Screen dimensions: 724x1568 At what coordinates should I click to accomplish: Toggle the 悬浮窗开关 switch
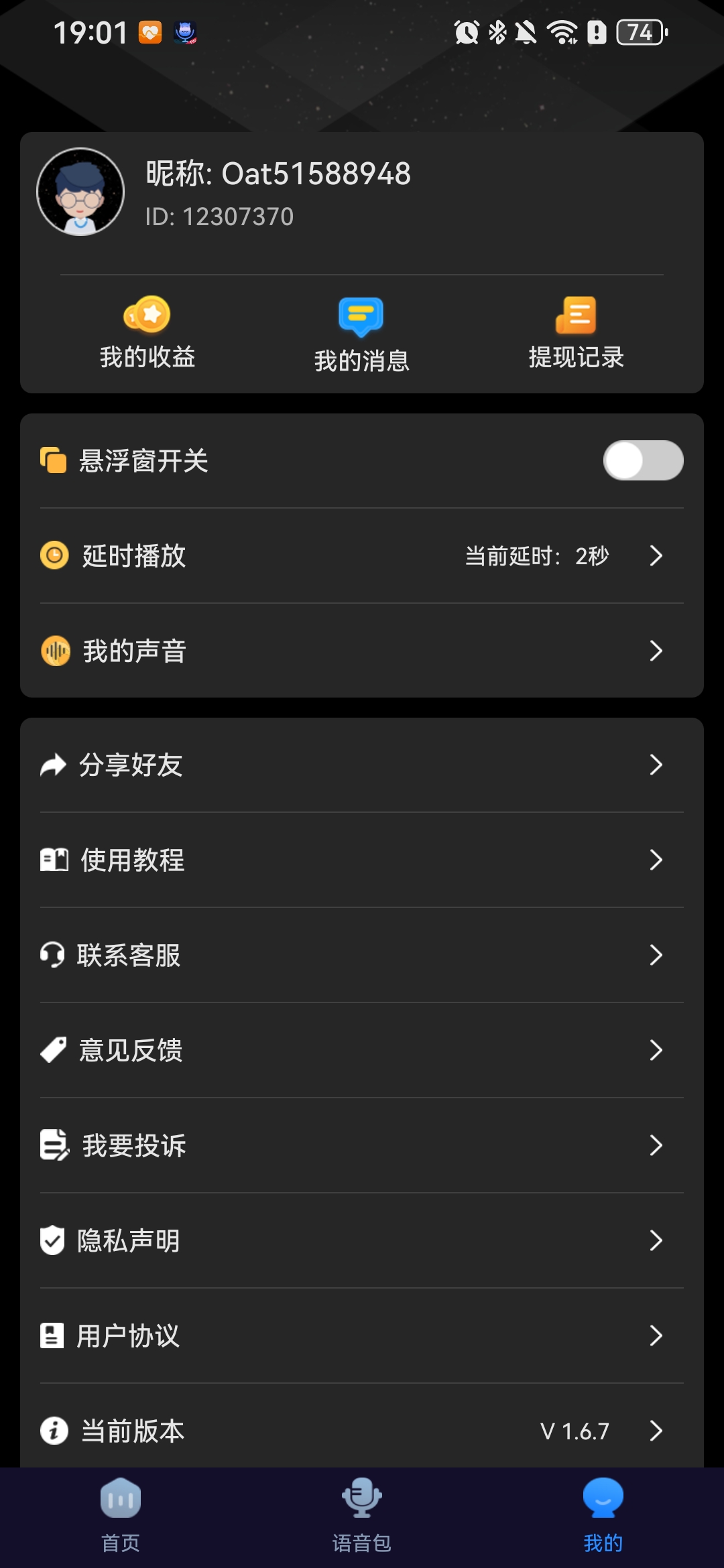[x=642, y=460]
